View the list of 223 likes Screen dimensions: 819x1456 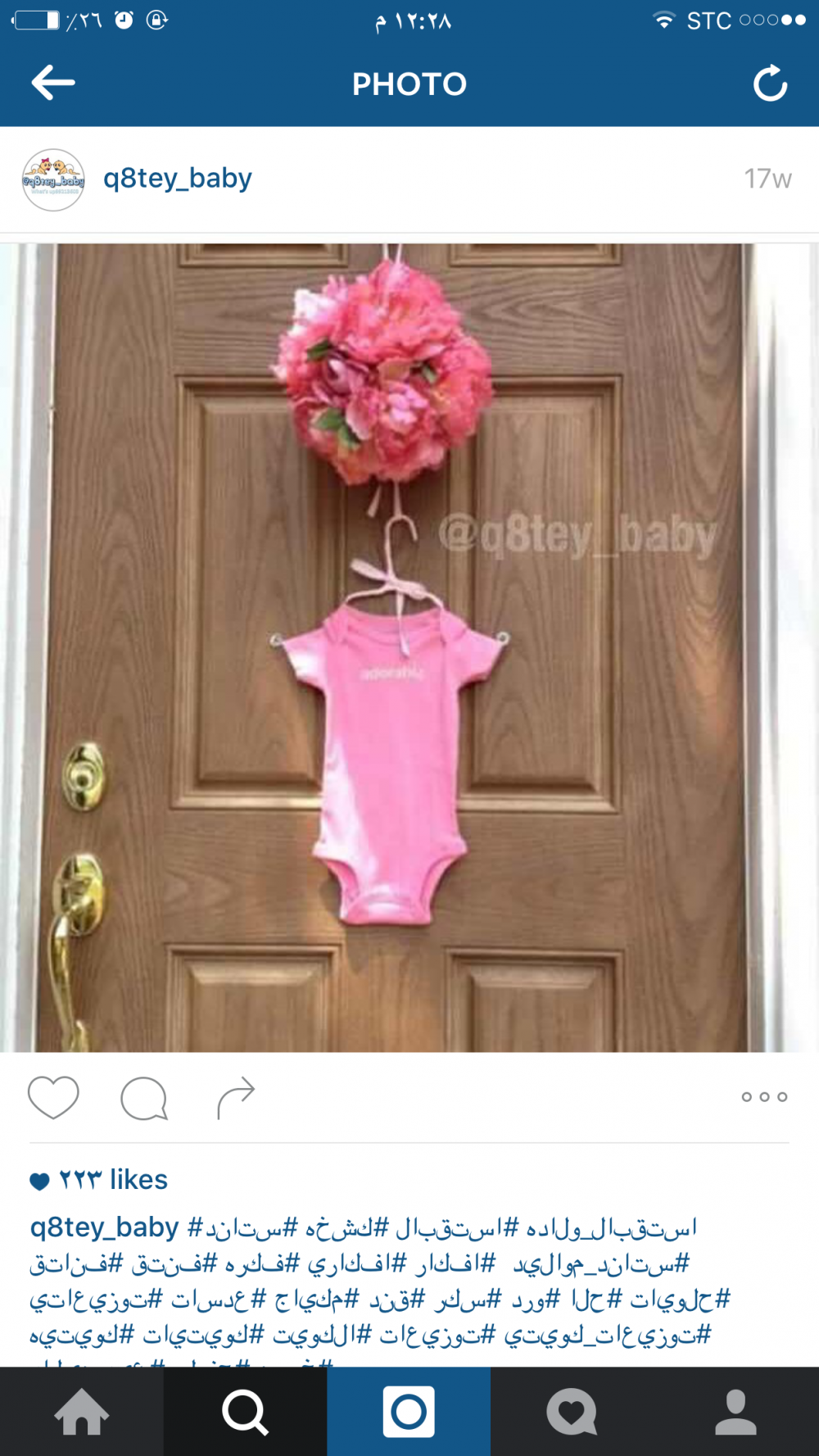click(x=113, y=1180)
